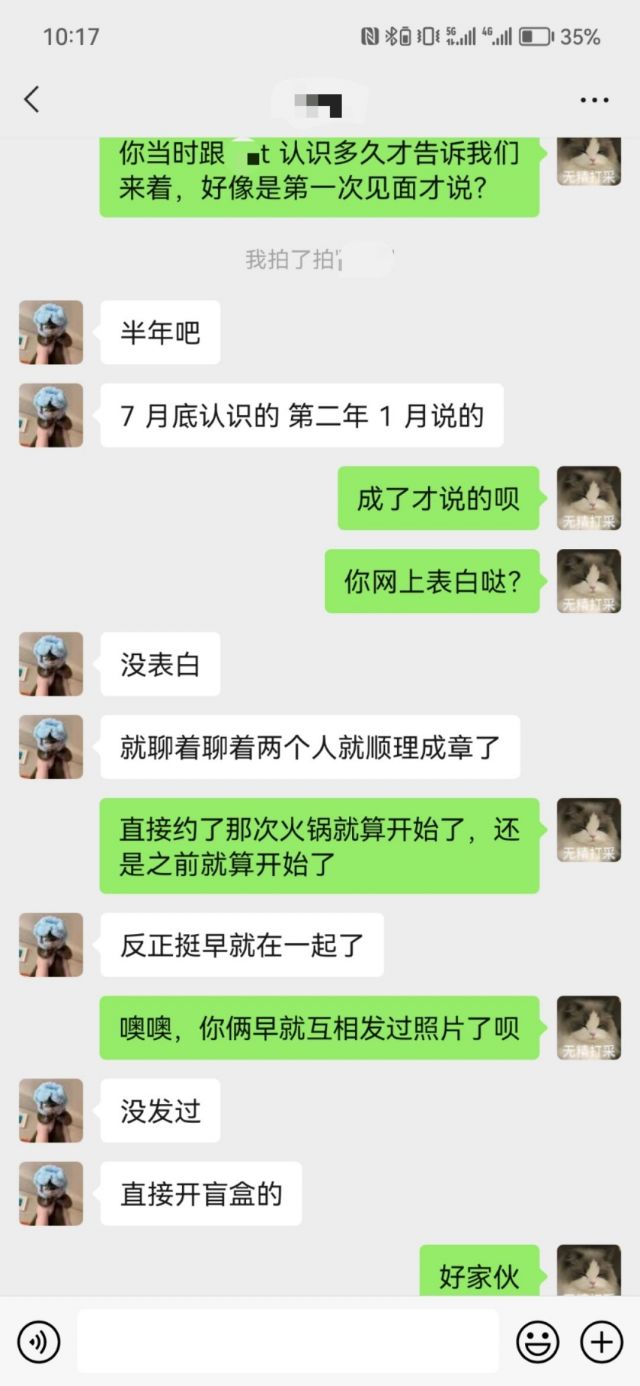640x1386 pixels.
Task: Tap my cat avatar beside 成了才说的呗
Action: pyautogui.click(x=589, y=498)
